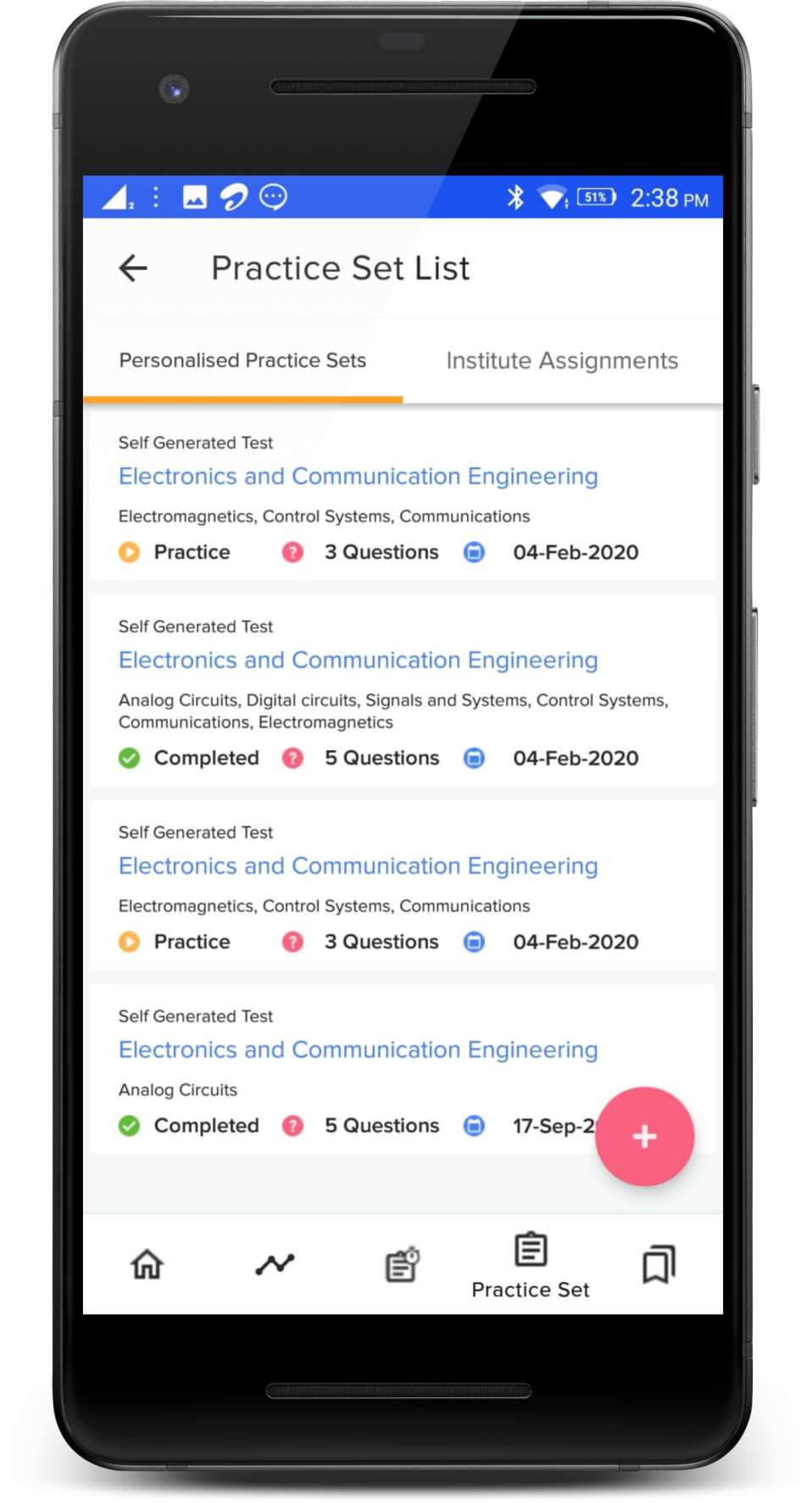Open the completed test with Analog Circuits only
This screenshot has height=1503, width=812.
pyautogui.click(x=358, y=1049)
